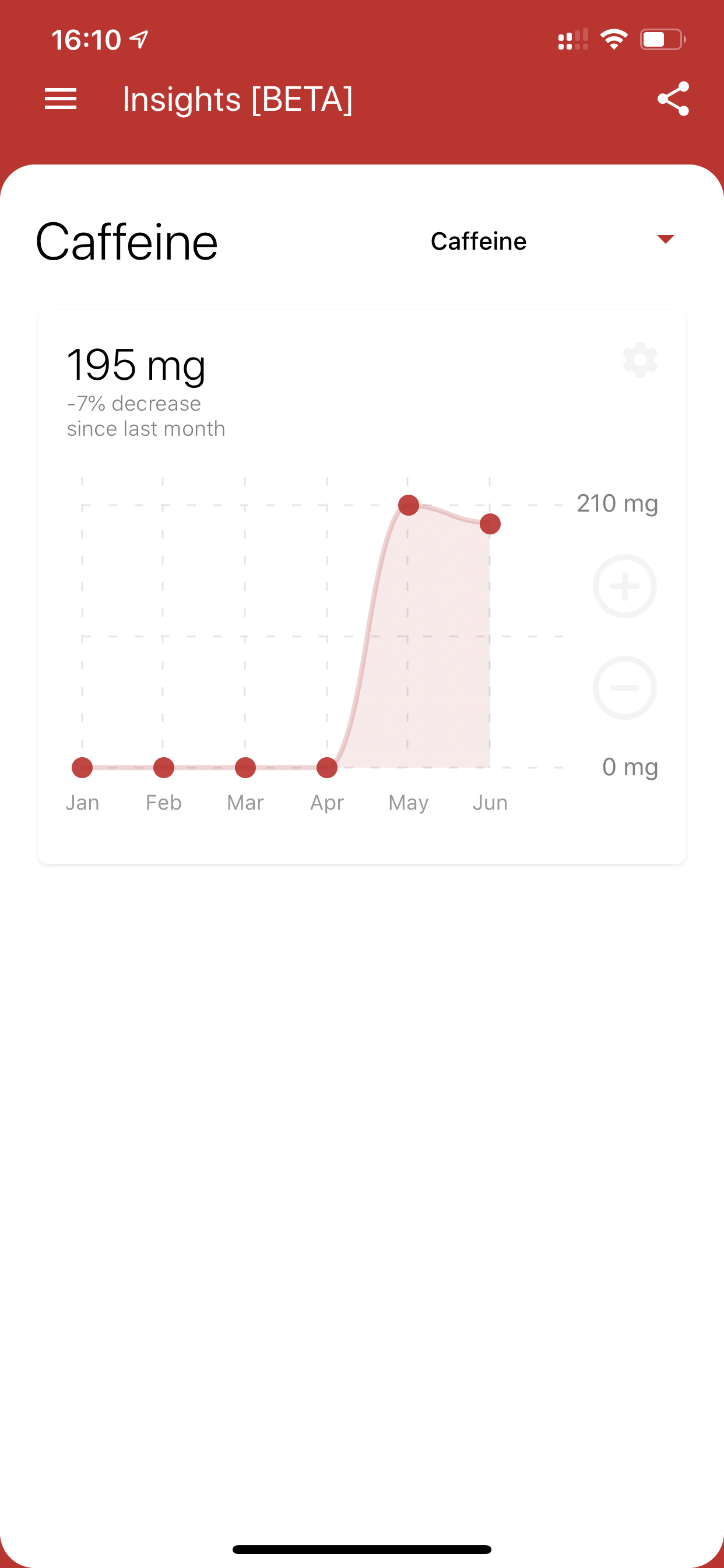Select the Jan data point
Viewport: 724px width, 1568px height.
pos(82,768)
